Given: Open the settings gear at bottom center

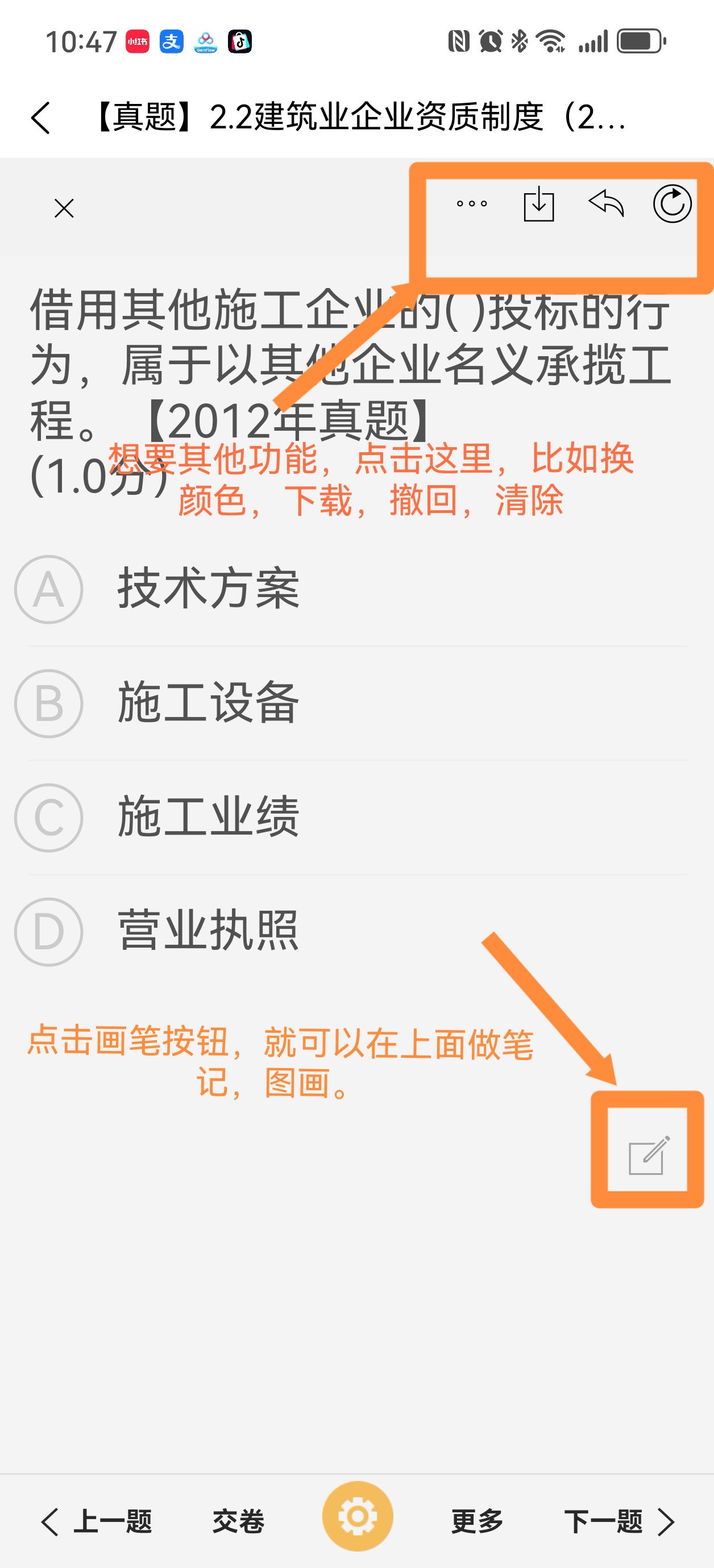Looking at the screenshot, I should pos(357,1515).
